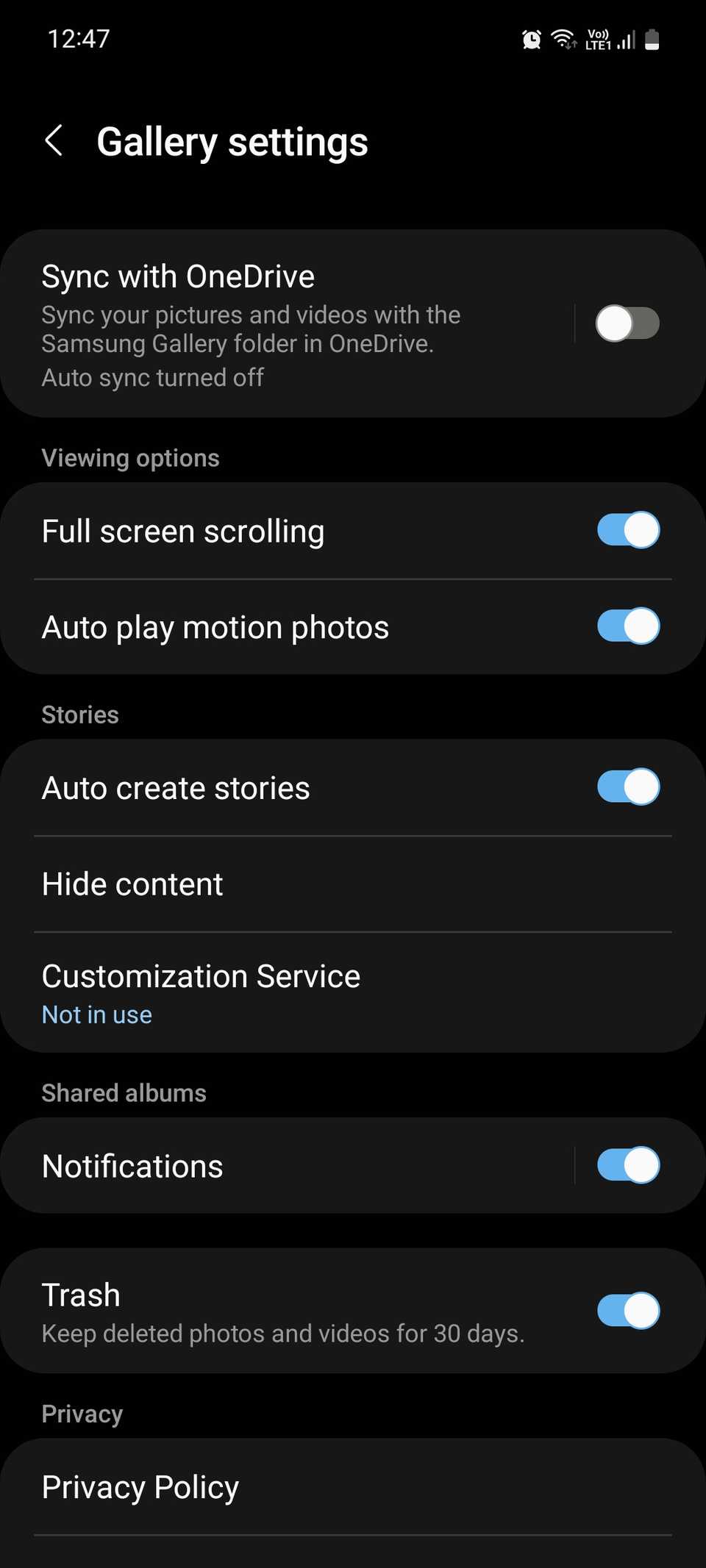Open Customization Service
The width and height of the screenshot is (706, 1568).
coord(202,975)
